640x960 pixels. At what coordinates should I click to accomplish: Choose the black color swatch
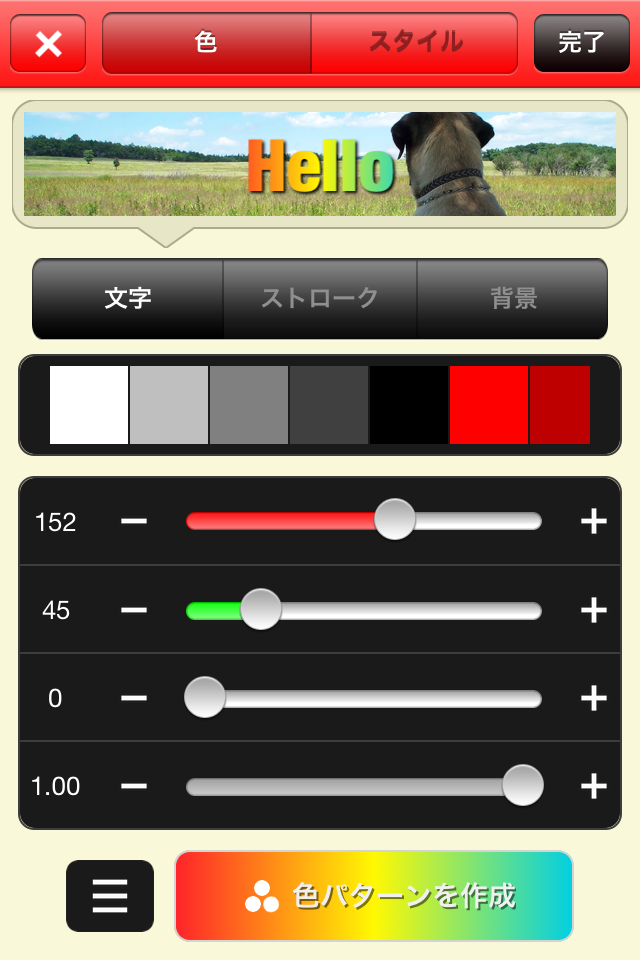(409, 405)
